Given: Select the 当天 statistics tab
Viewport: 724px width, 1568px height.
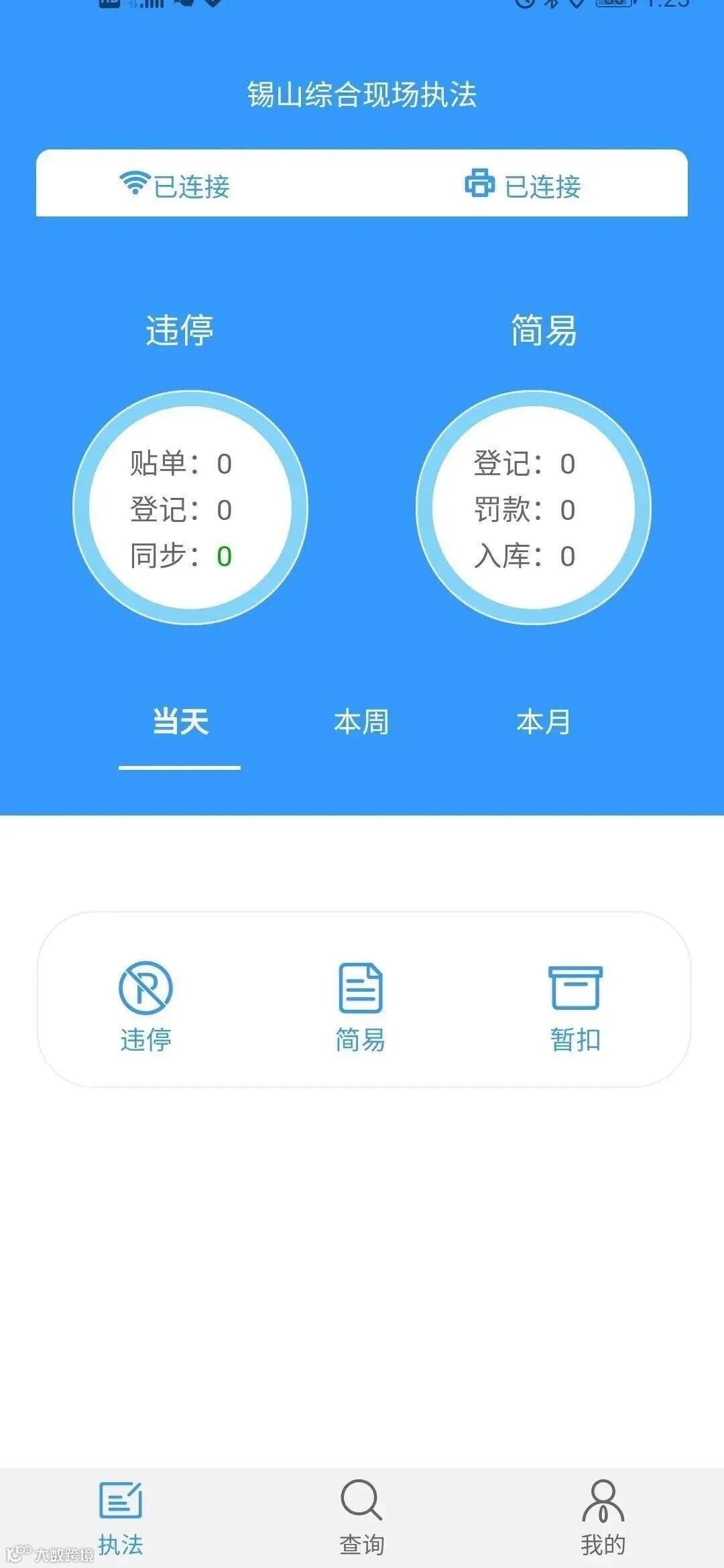Looking at the screenshot, I should (180, 722).
